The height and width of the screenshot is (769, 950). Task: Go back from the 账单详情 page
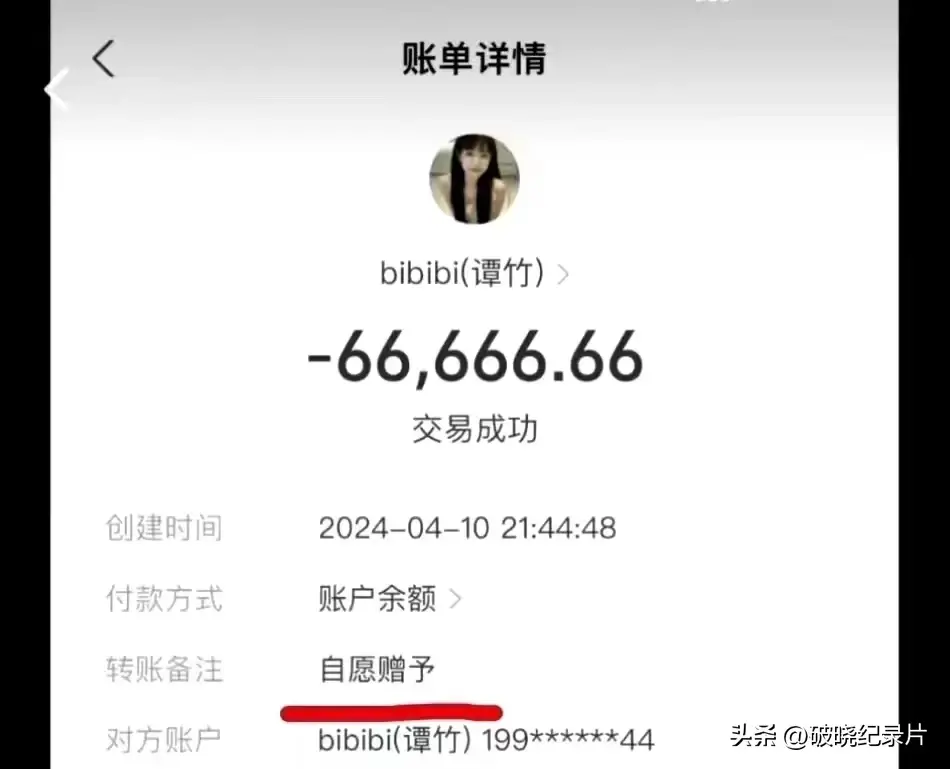click(104, 60)
